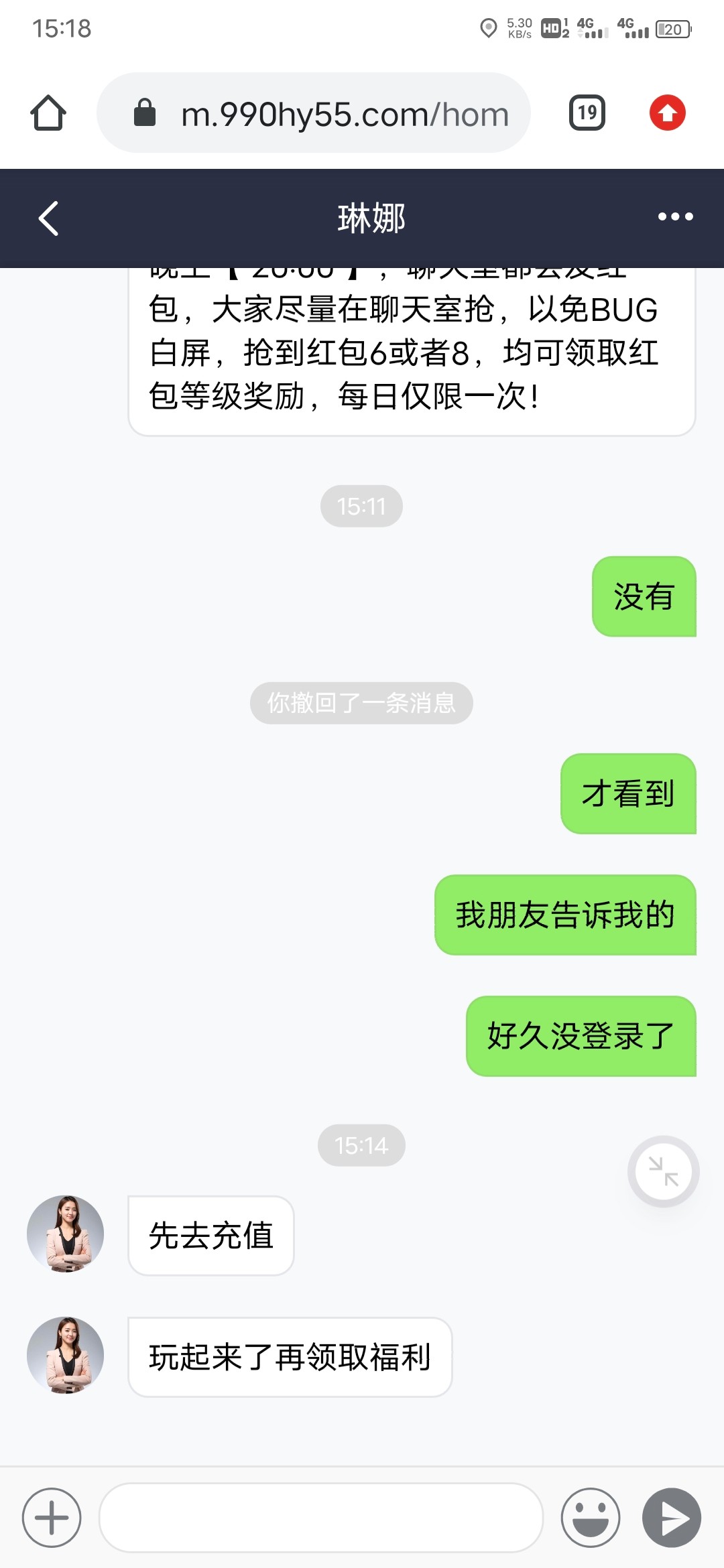Screen dimensions: 724x1568
Task: Open the browser tab switcher showing 19
Action: pyautogui.click(x=587, y=113)
